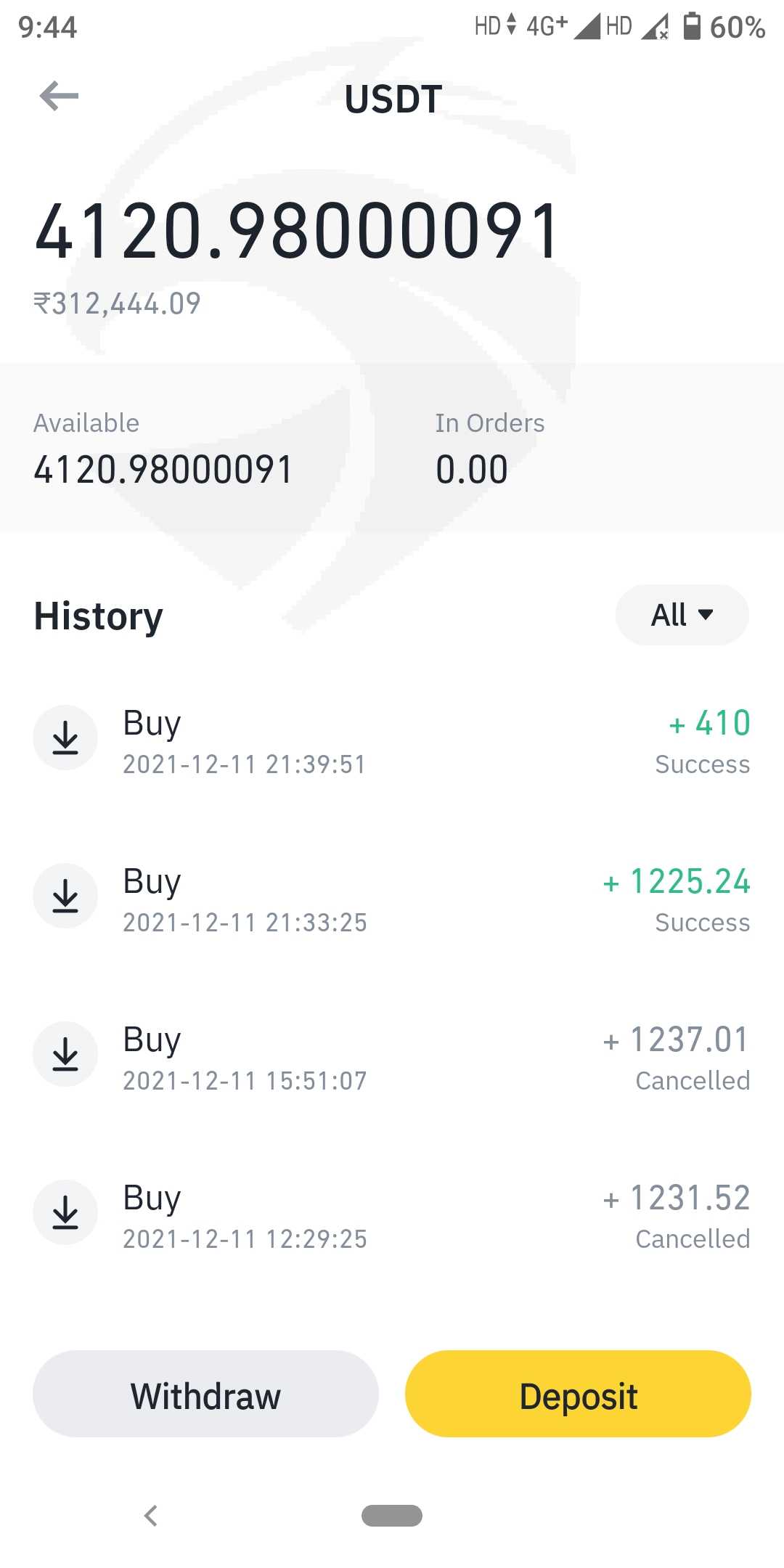The height and width of the screenshot is (1568, 784).
Task: Go back using the top-left arrow
Action: click(x=59, y=96)
